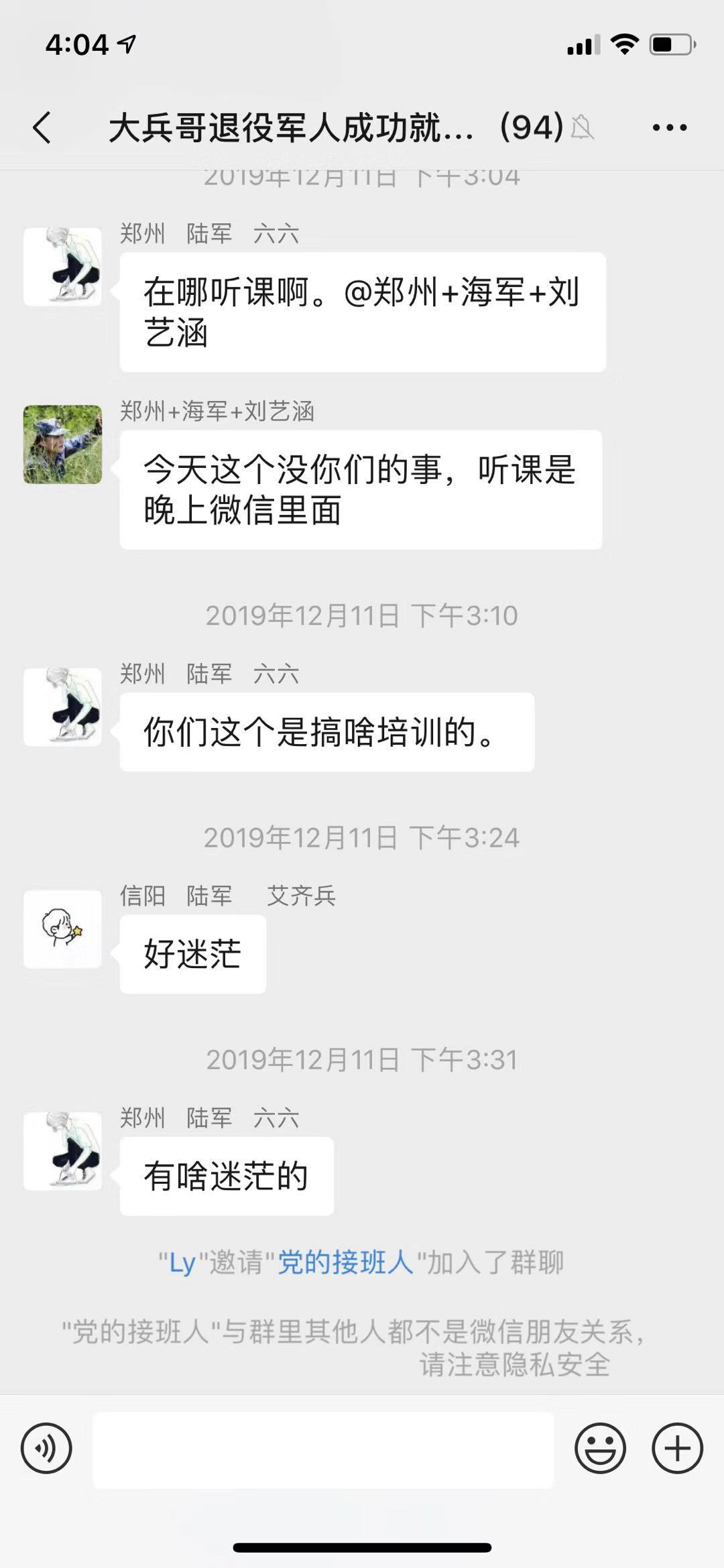This screenshot has height=1568, width=724.
Task: Open the group chat info menu
Action: (669, 127)
